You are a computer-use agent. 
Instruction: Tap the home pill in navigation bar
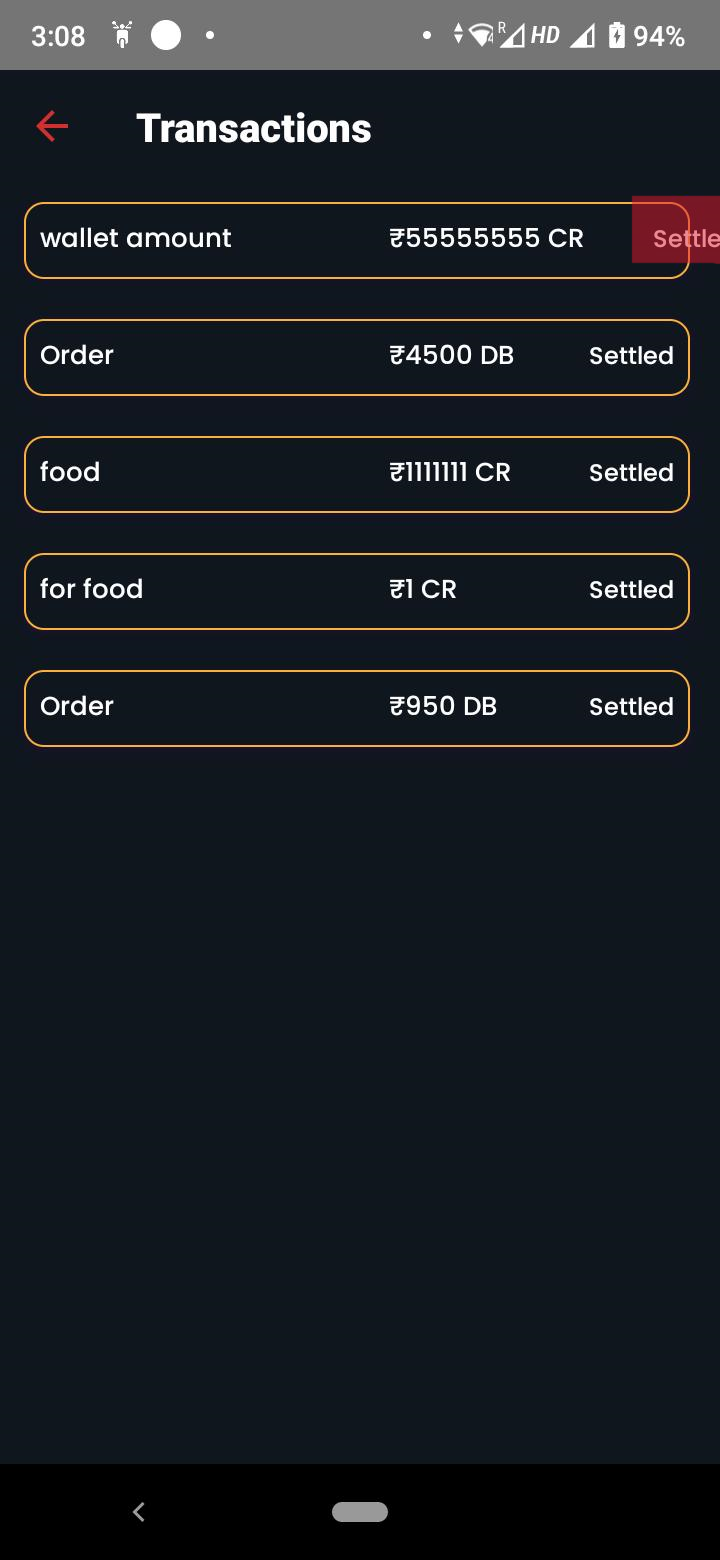(360, 1511)
